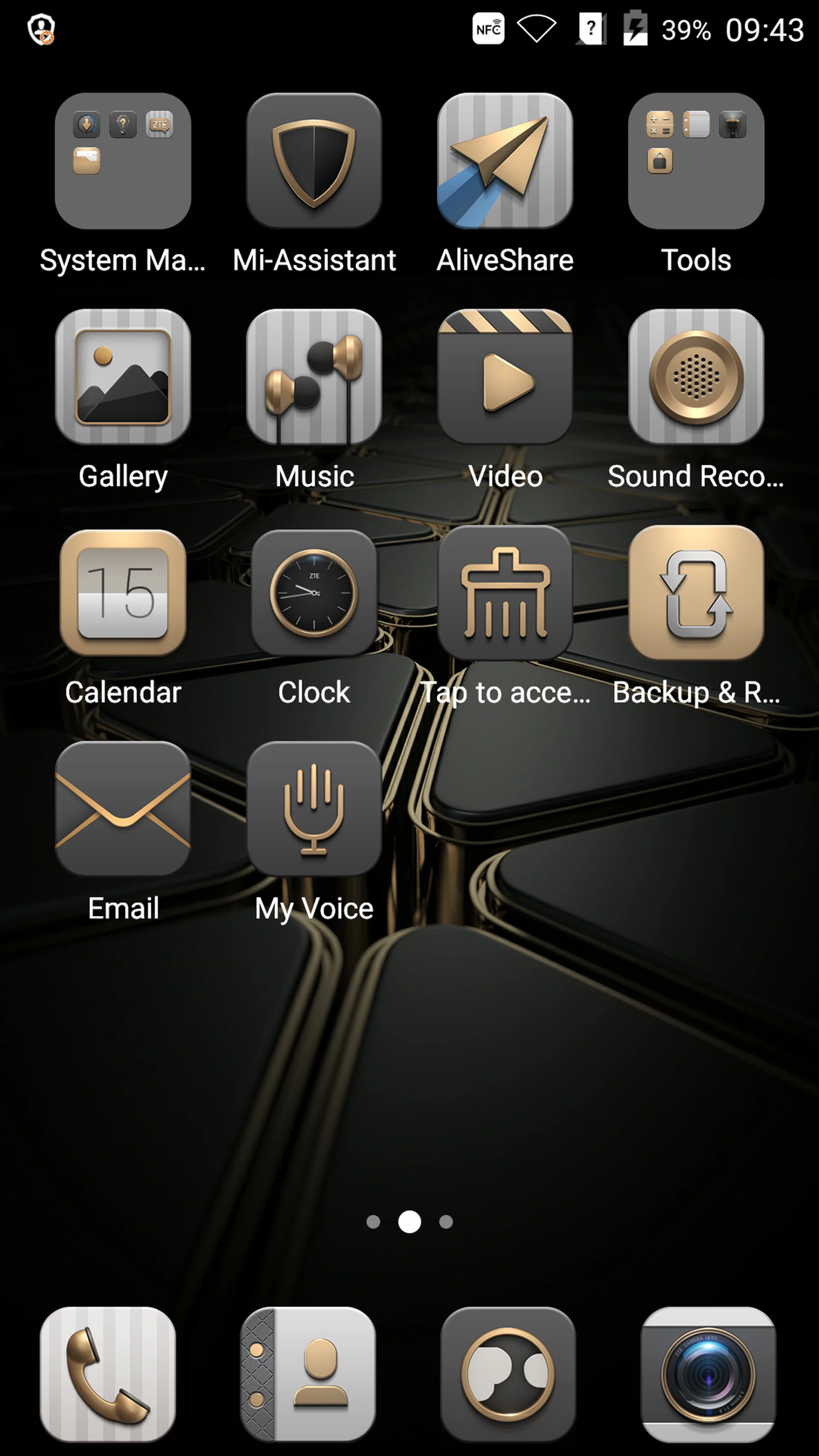
Task: Tap the accelerate cleaner shortcut
Action: coord(505,593)
